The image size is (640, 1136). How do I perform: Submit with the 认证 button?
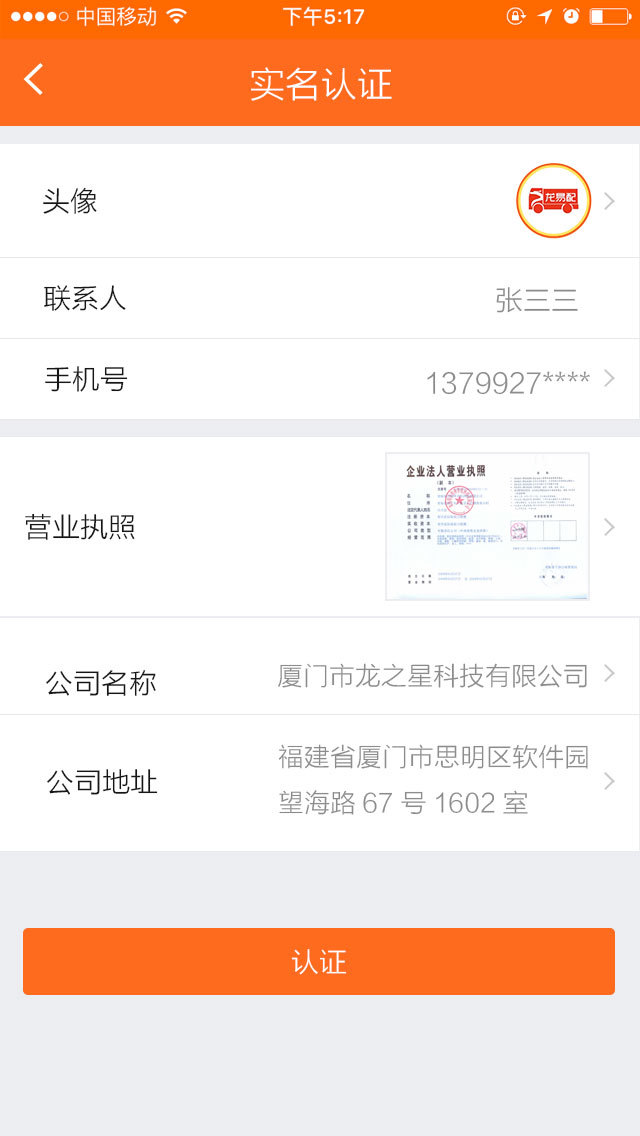[x=319, y=961]
